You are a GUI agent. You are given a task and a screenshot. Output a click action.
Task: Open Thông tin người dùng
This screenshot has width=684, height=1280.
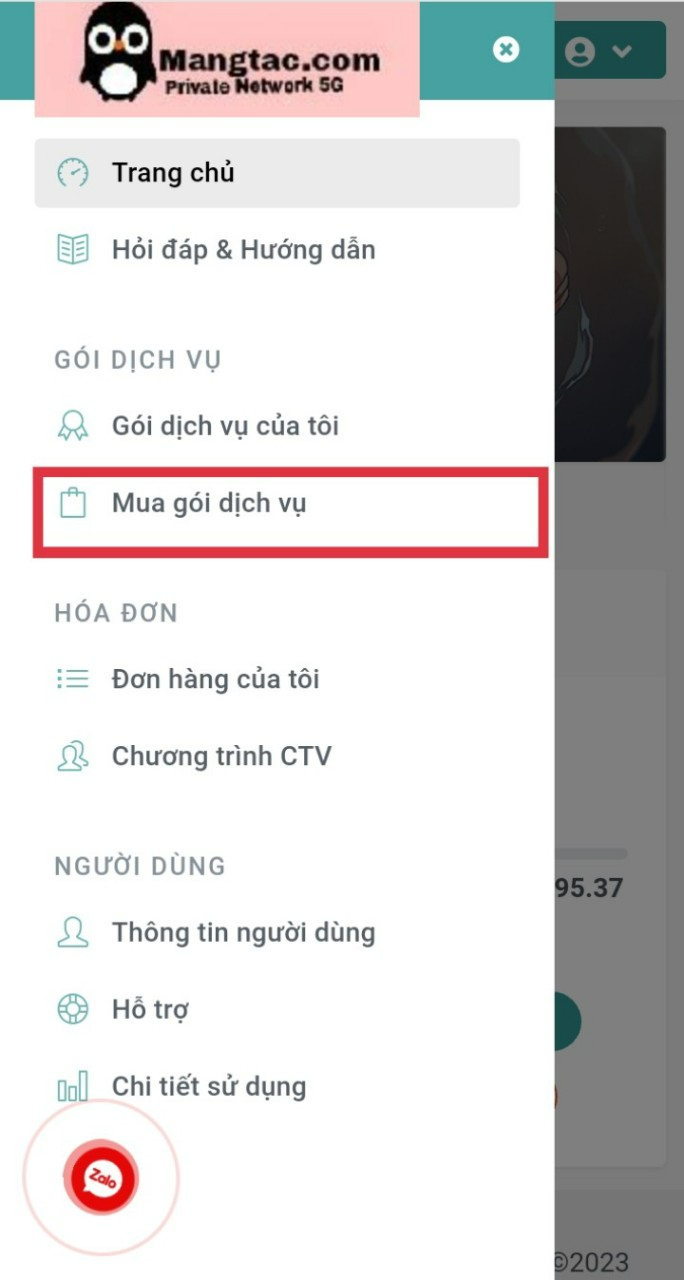pos(243,933)
